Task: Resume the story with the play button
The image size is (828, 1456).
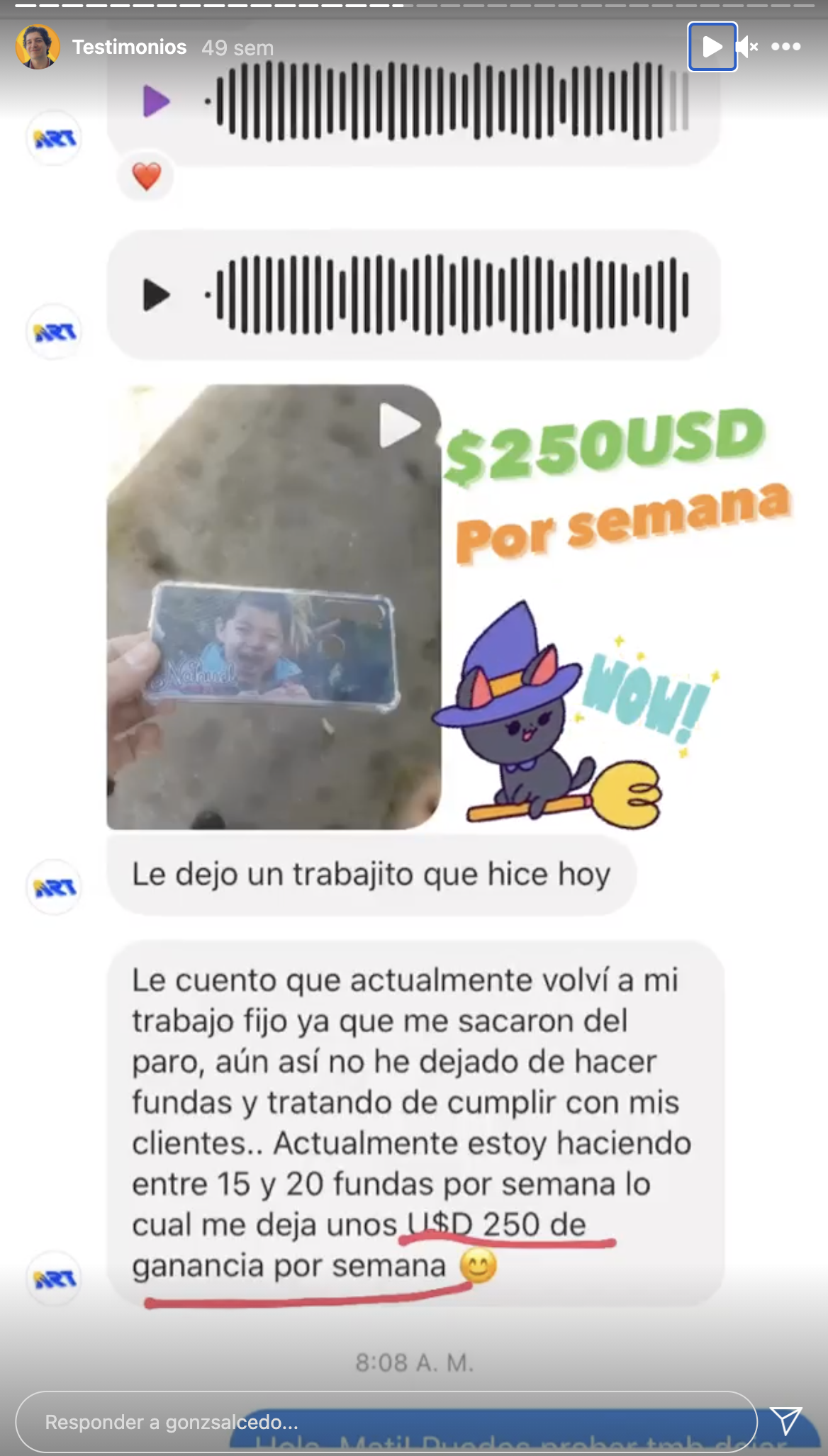Action: click(x=712, y=47)
